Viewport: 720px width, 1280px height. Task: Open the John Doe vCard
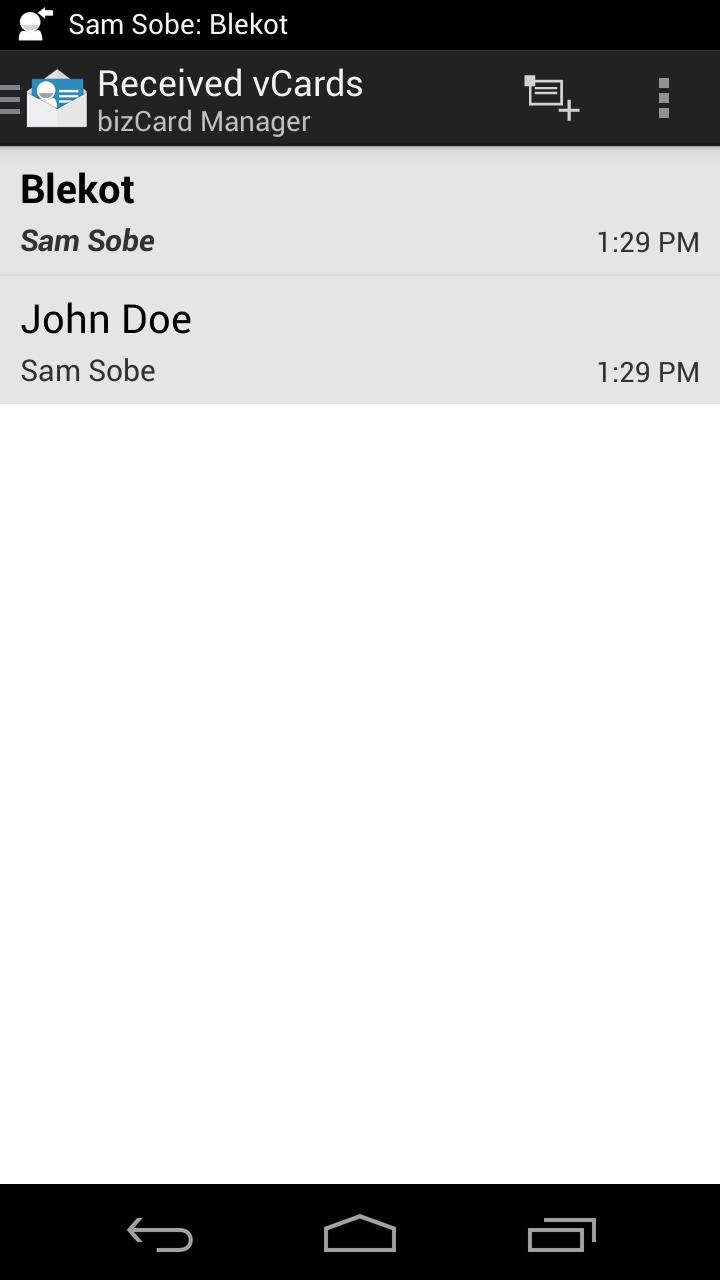[x=360, y=341]
